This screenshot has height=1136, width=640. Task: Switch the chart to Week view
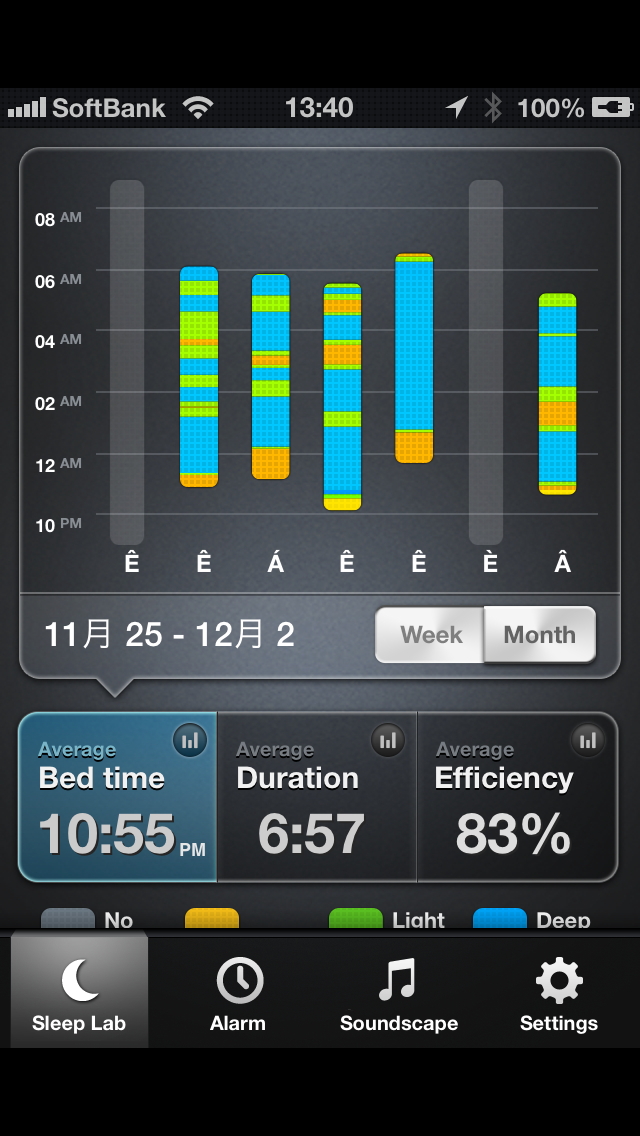431,635
